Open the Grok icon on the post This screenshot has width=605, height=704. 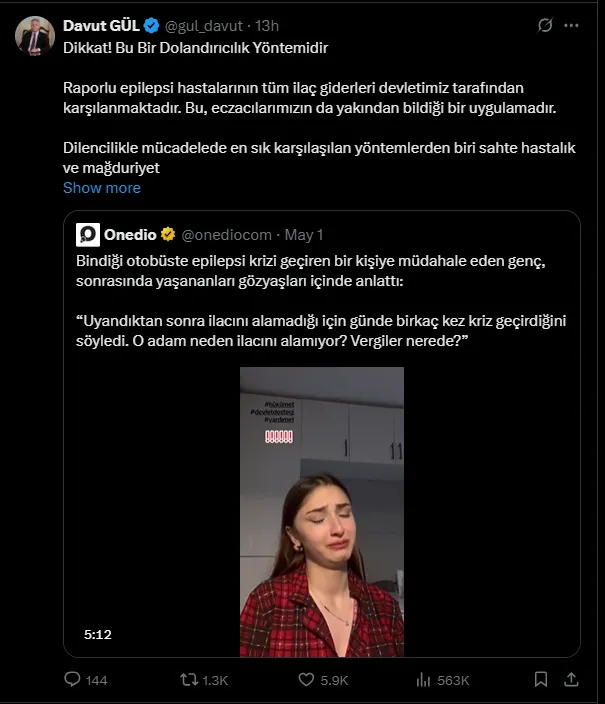pyautogui.click(x=545, y=24)
